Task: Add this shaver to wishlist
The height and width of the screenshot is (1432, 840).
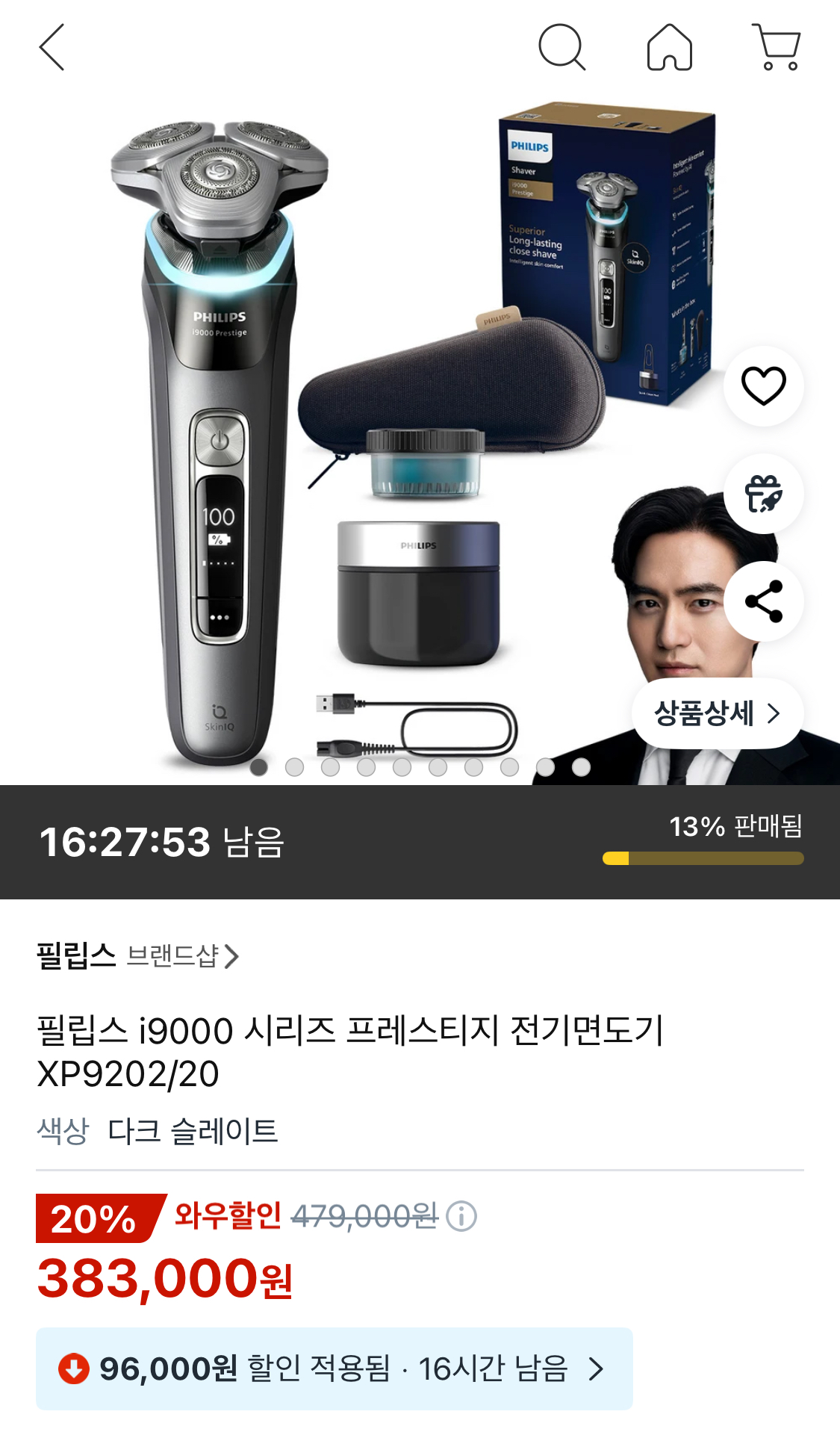Action: coord(763,386)
